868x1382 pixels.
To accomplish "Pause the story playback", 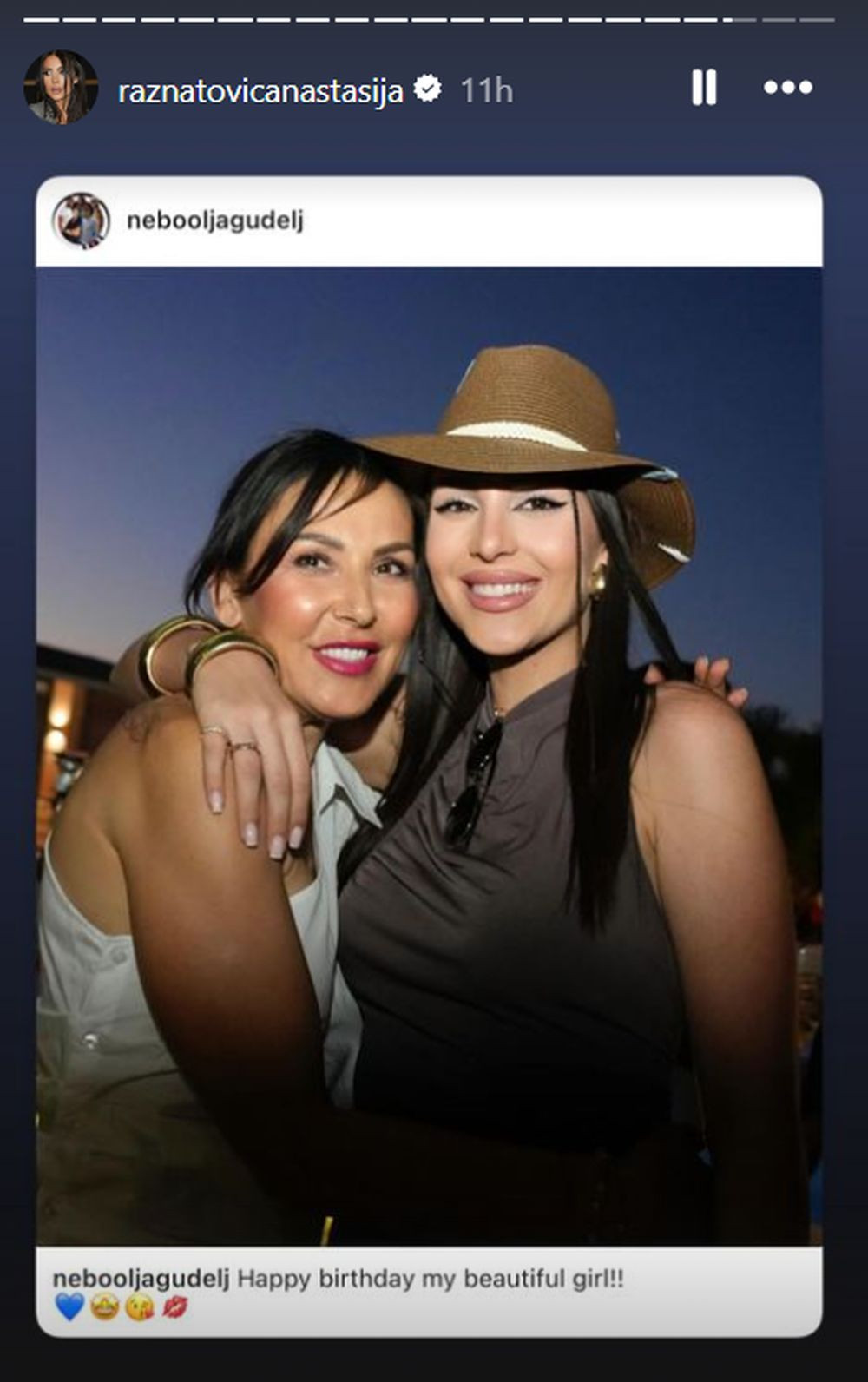I will point(704,88).
